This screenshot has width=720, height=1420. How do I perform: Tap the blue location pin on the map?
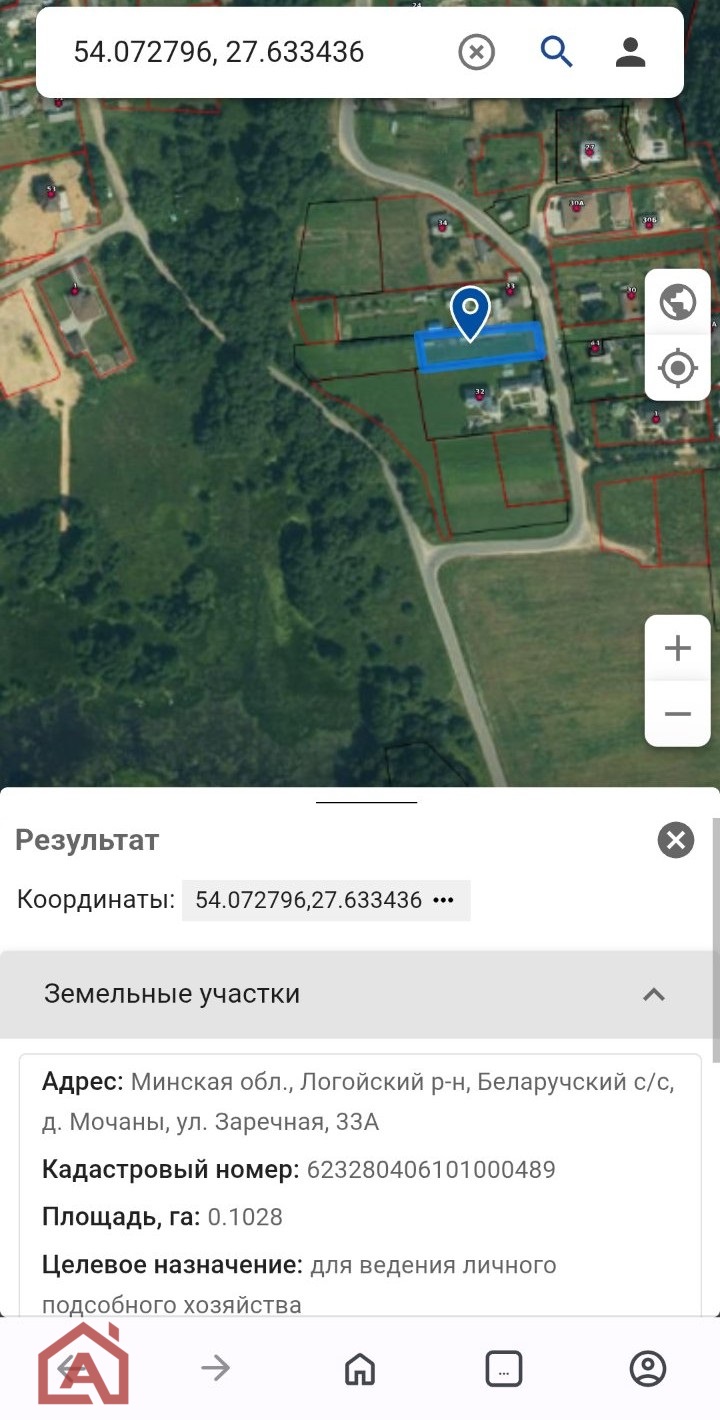coord(469,311)
